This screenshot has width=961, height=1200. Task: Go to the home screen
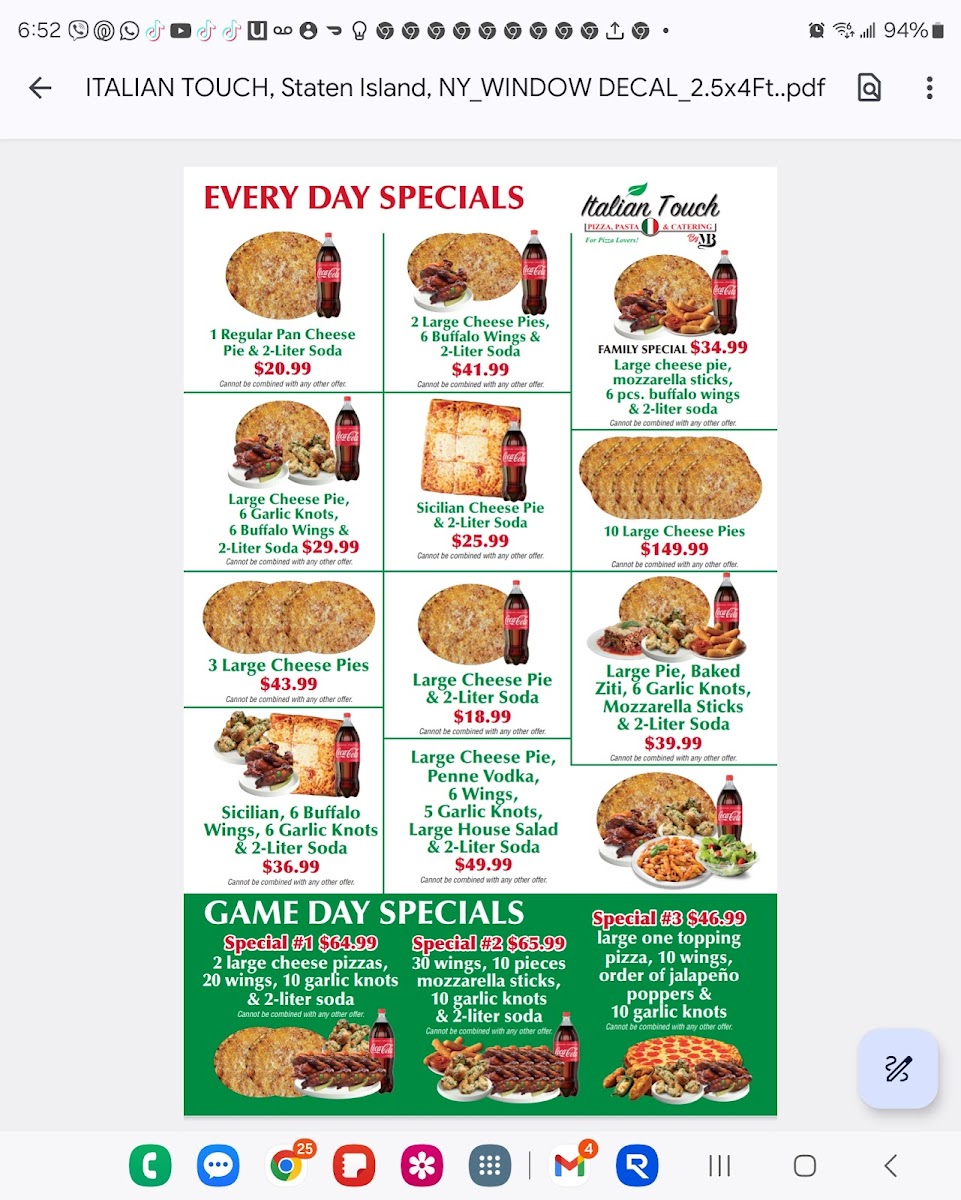(805, 1166)
